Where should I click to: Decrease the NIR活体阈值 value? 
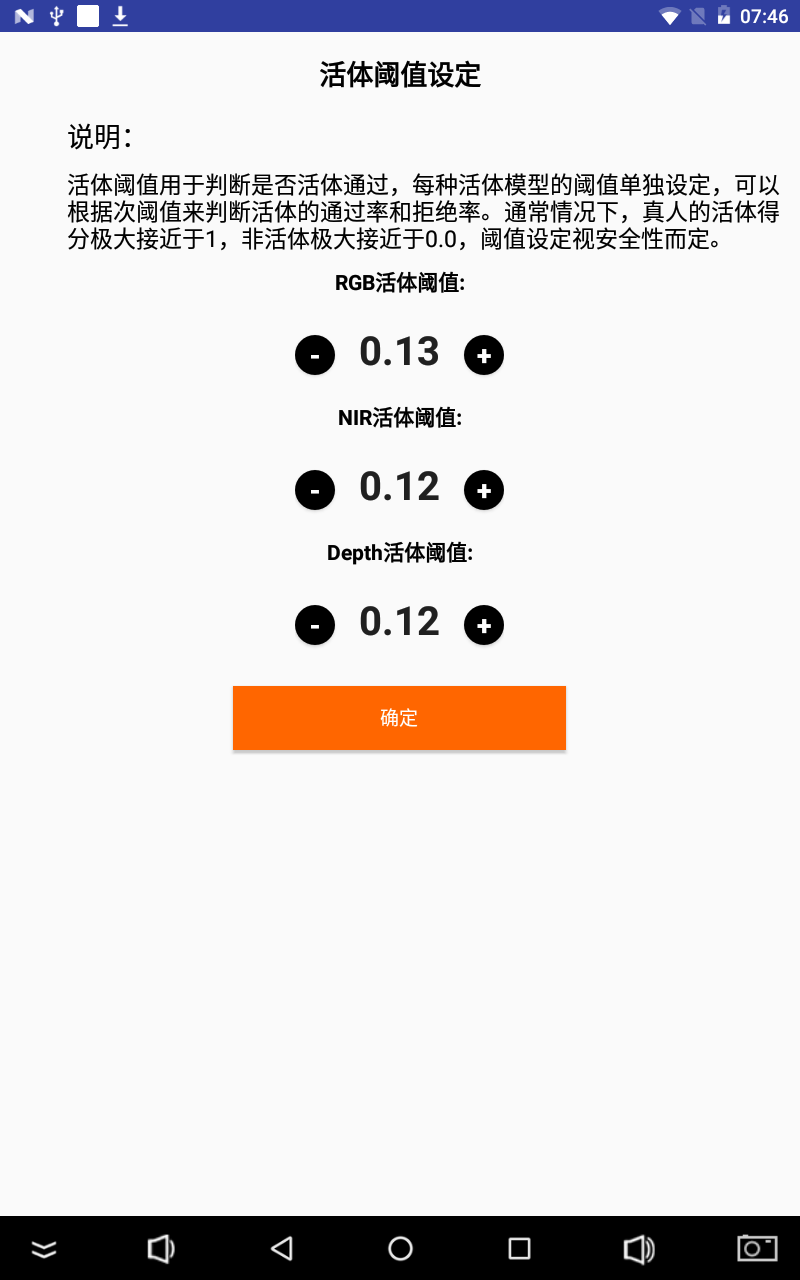(315, 490)
